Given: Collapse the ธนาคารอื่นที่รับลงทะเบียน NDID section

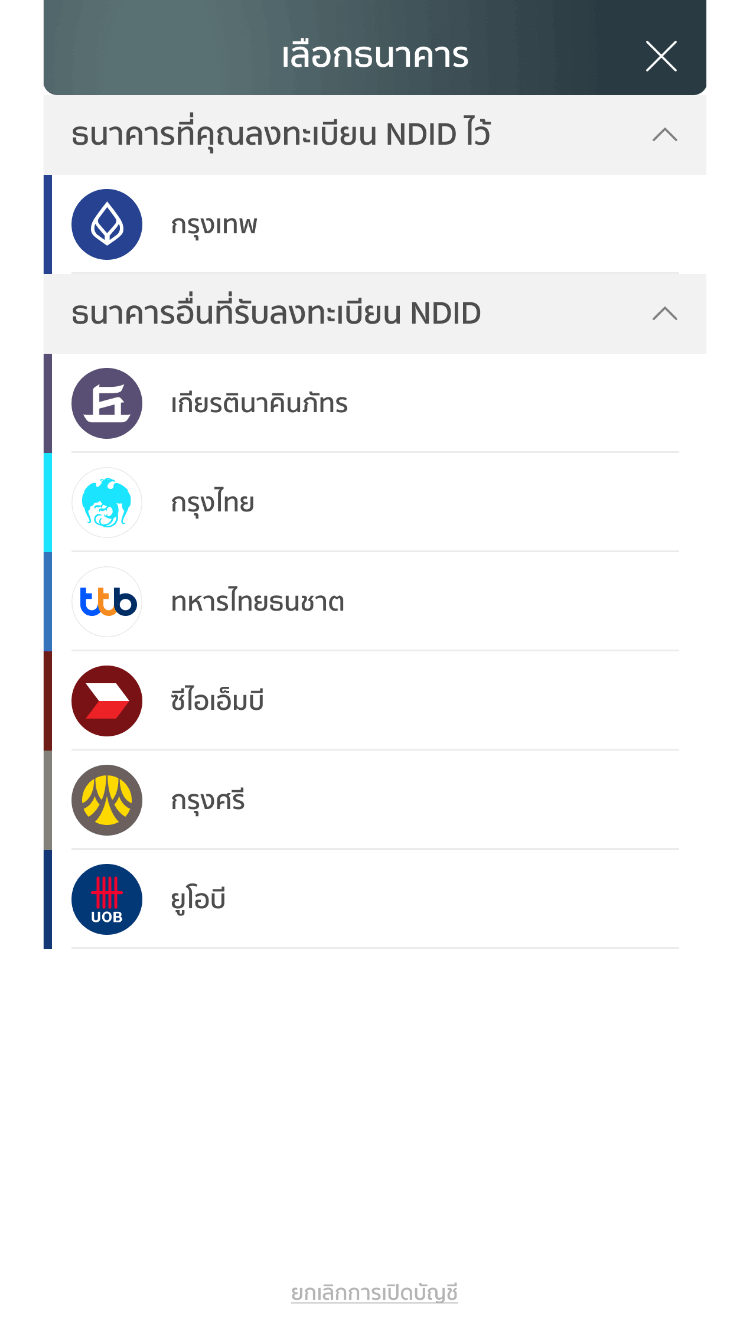Looking at the screenshot, I should coord(664,314).
